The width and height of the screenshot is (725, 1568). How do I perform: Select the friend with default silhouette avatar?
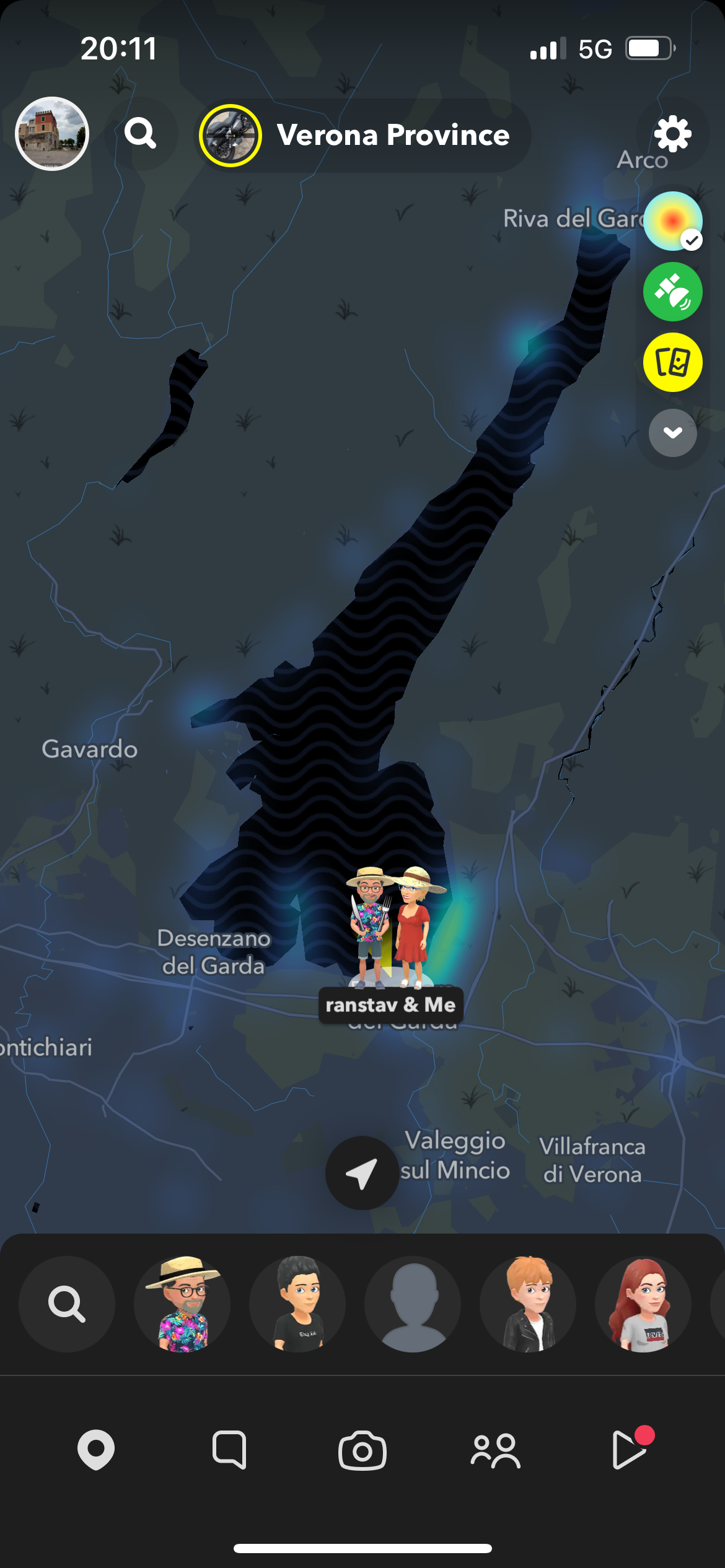(413, 1304)
